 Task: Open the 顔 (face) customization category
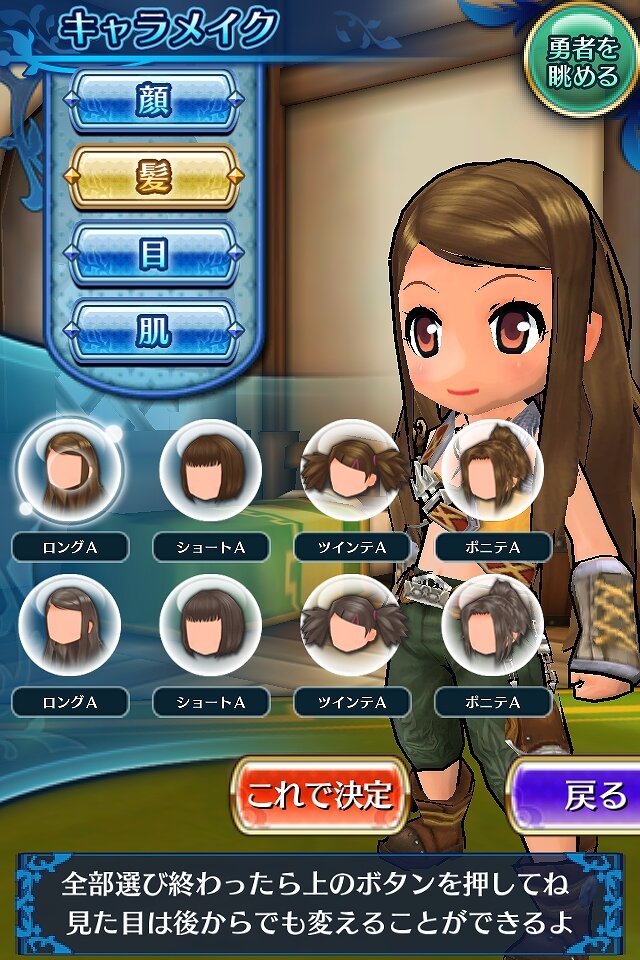point(153,101)
